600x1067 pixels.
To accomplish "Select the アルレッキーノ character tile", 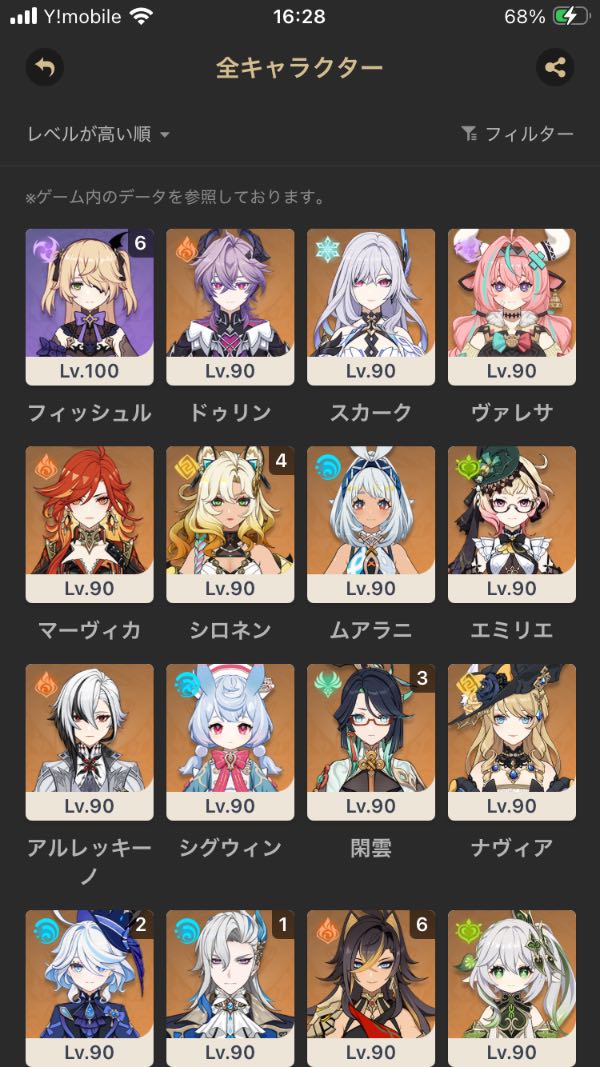I will pos(89,742).
